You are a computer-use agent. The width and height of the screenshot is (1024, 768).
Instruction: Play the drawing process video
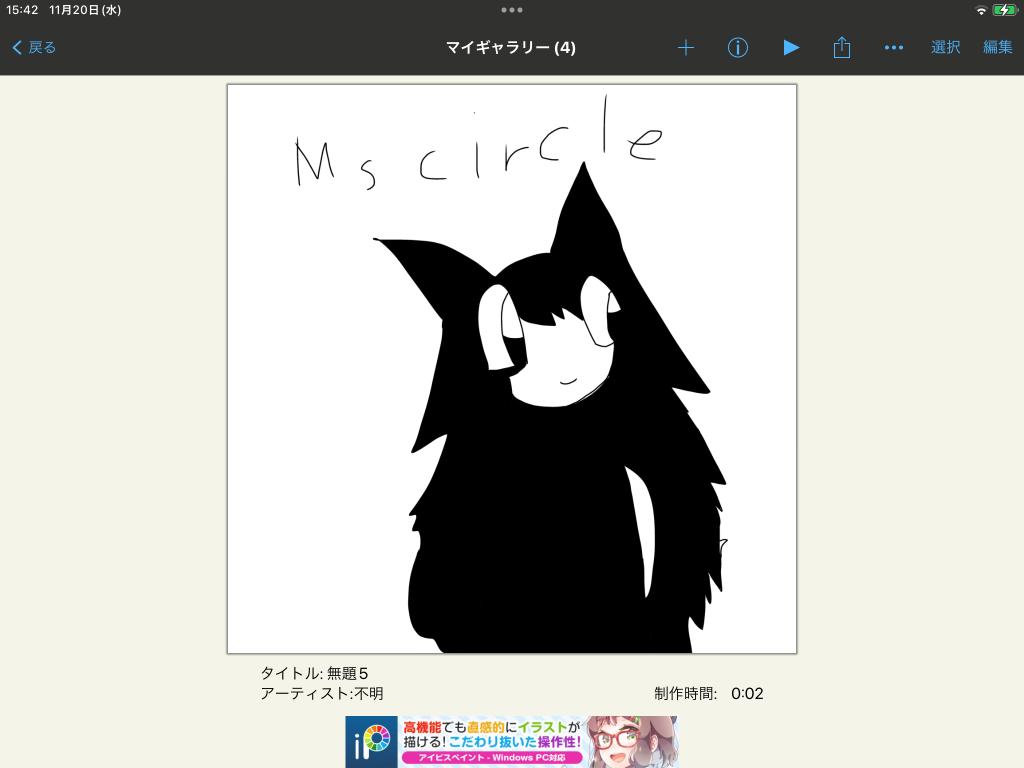791,47
